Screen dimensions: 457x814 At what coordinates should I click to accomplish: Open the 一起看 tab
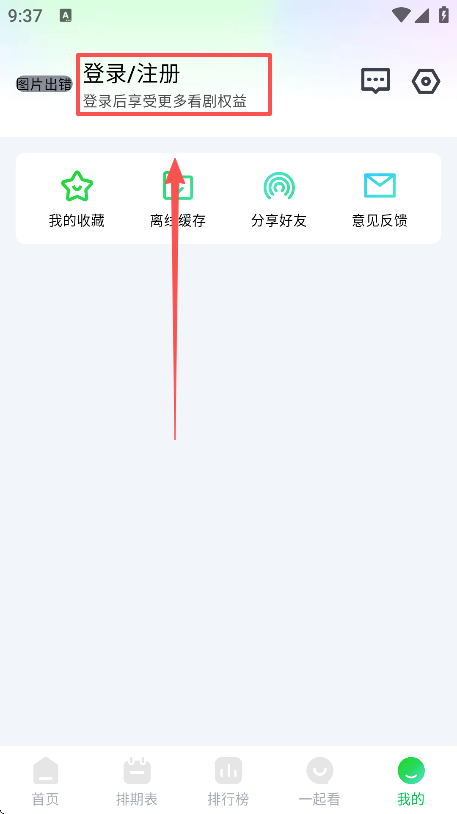[319, 781]
